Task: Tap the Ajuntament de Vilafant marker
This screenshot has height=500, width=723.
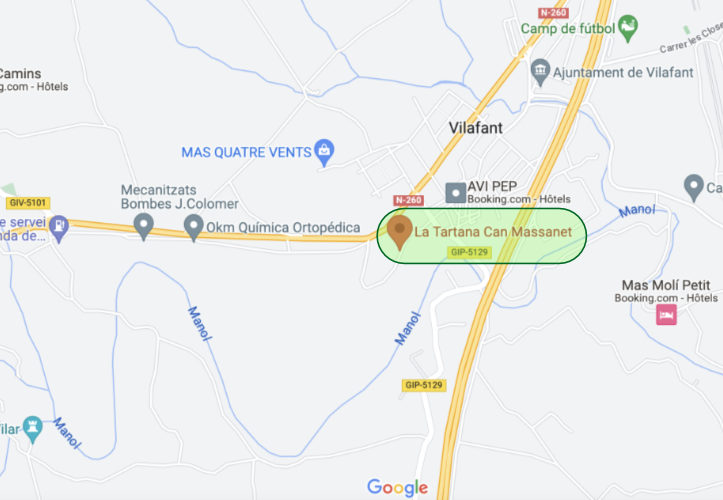Action: [x=541, y=72]
